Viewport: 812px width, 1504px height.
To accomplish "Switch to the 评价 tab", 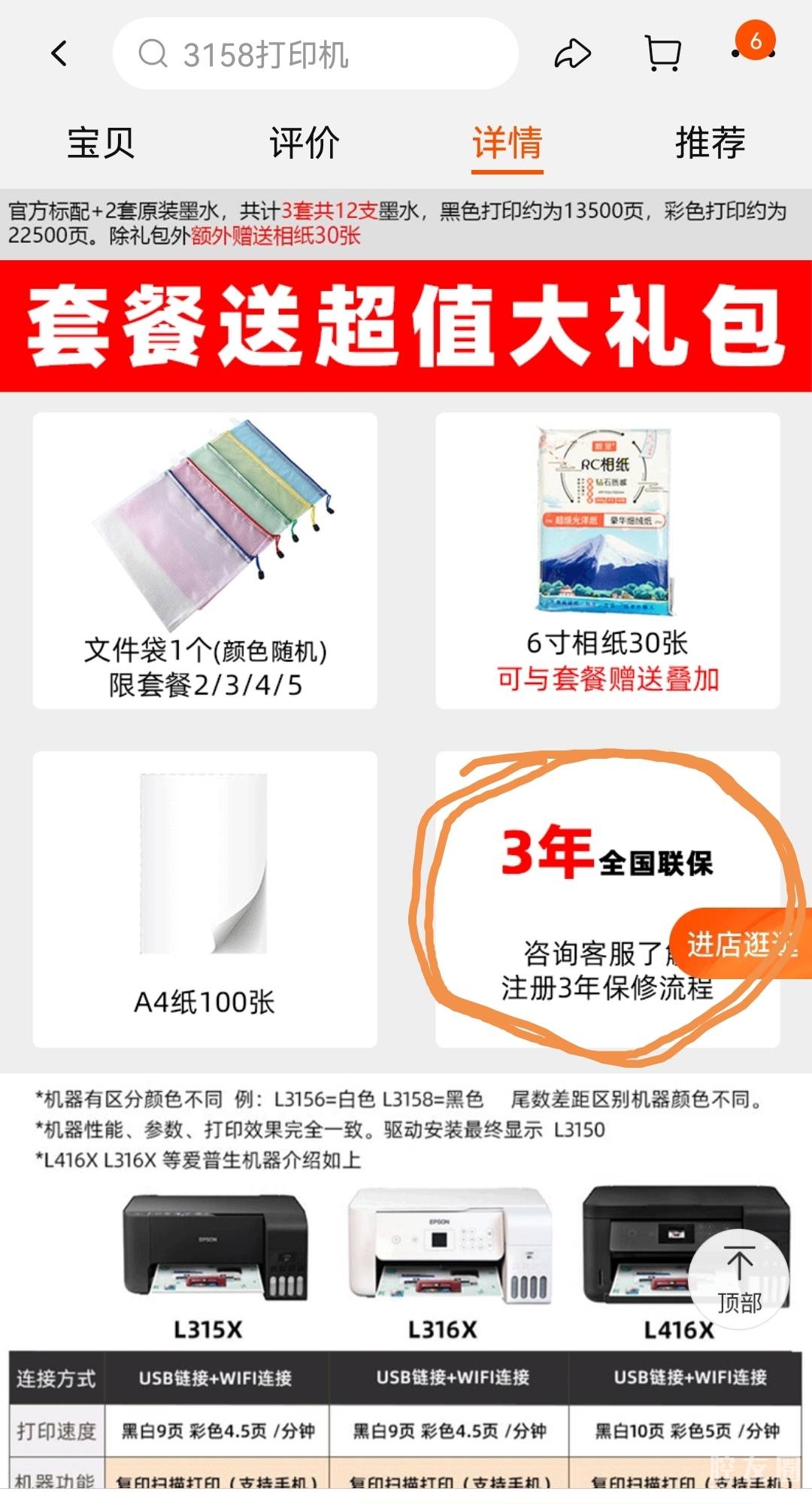I will point(304,143).
